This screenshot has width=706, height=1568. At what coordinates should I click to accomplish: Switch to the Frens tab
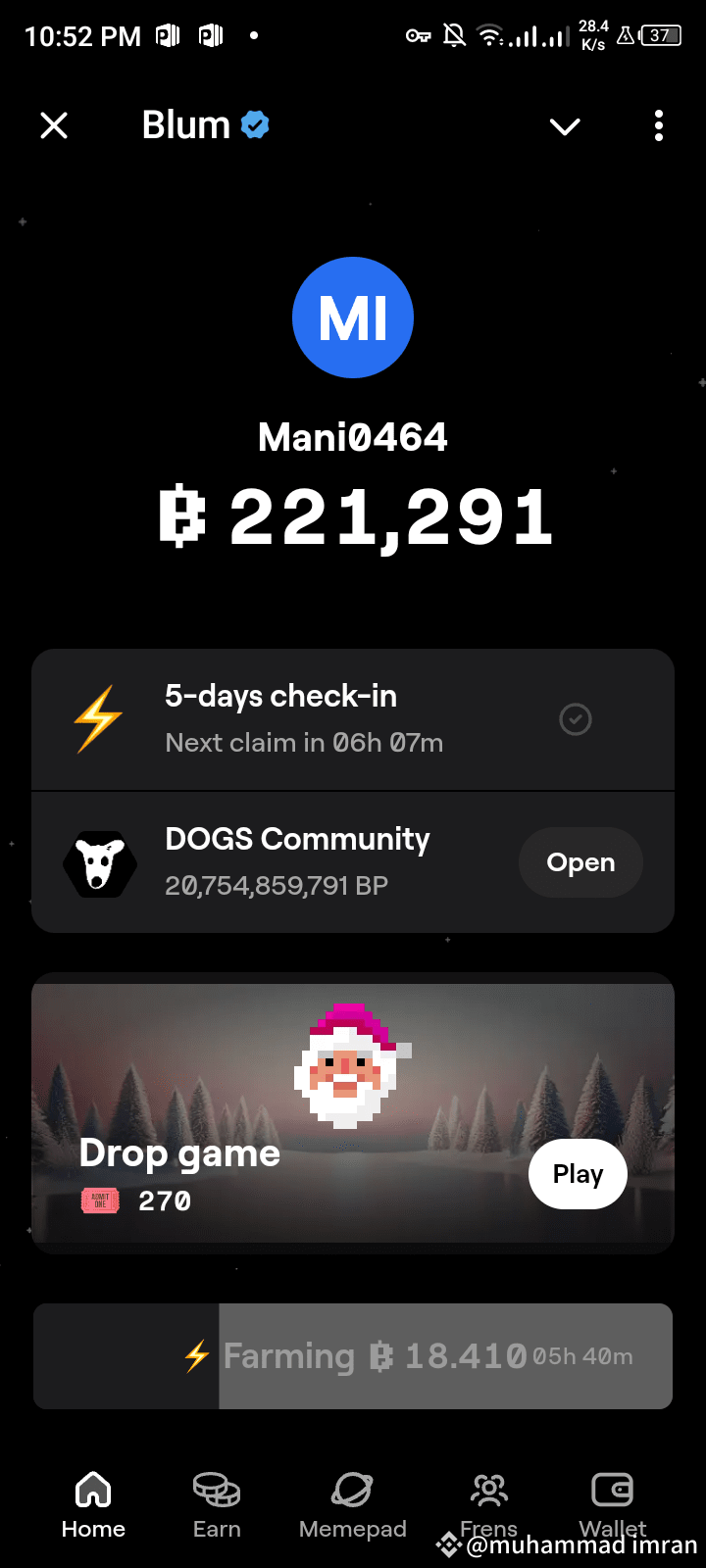point(488,1504)
